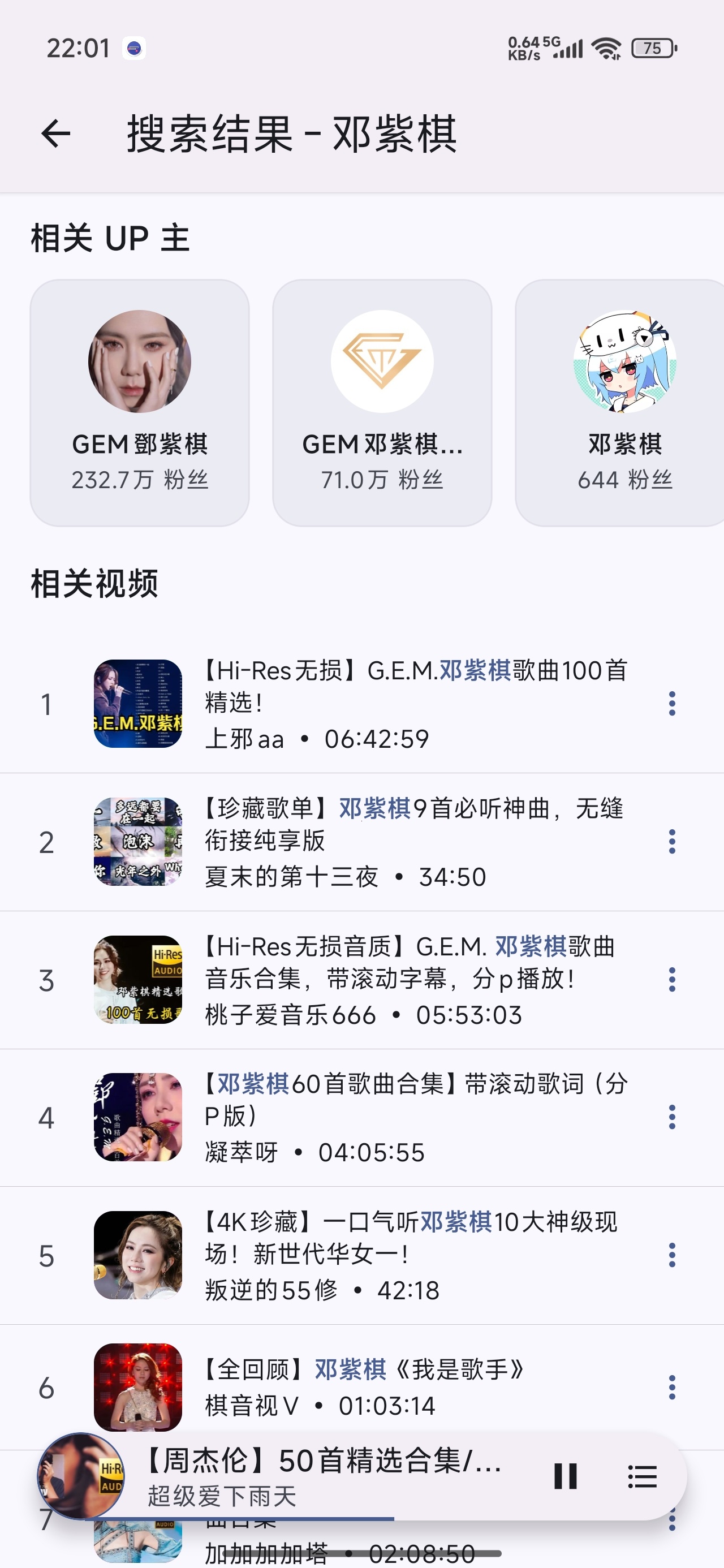Viewport: 724px width, 1568px height.
Task: Open the GEM鄧紫棋 UP主 card
Action: click(x=140, y=402)
